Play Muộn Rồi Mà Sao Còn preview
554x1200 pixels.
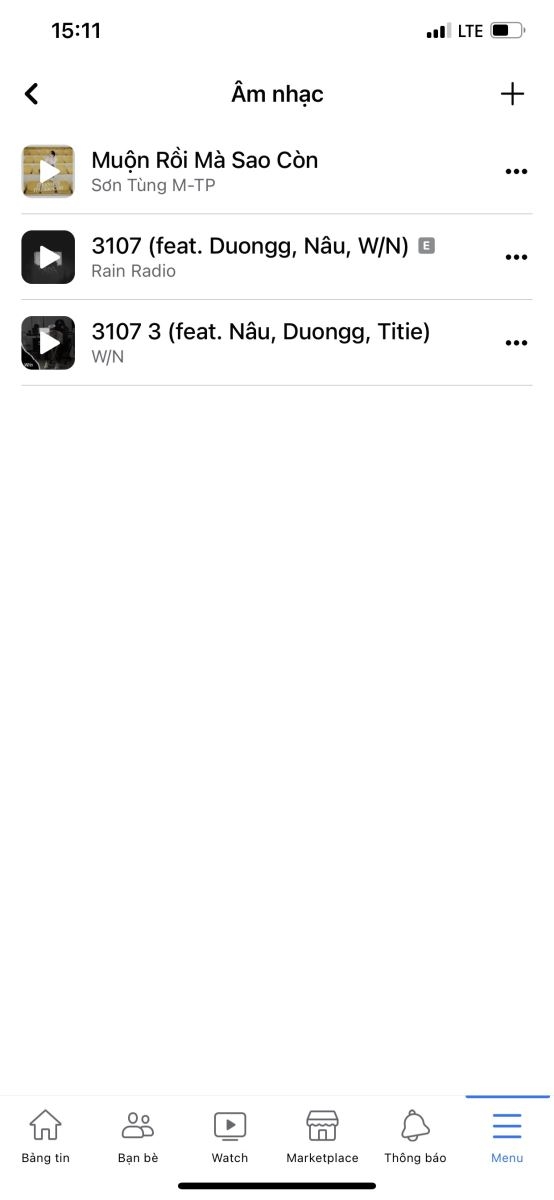click(x=48, y=171)
